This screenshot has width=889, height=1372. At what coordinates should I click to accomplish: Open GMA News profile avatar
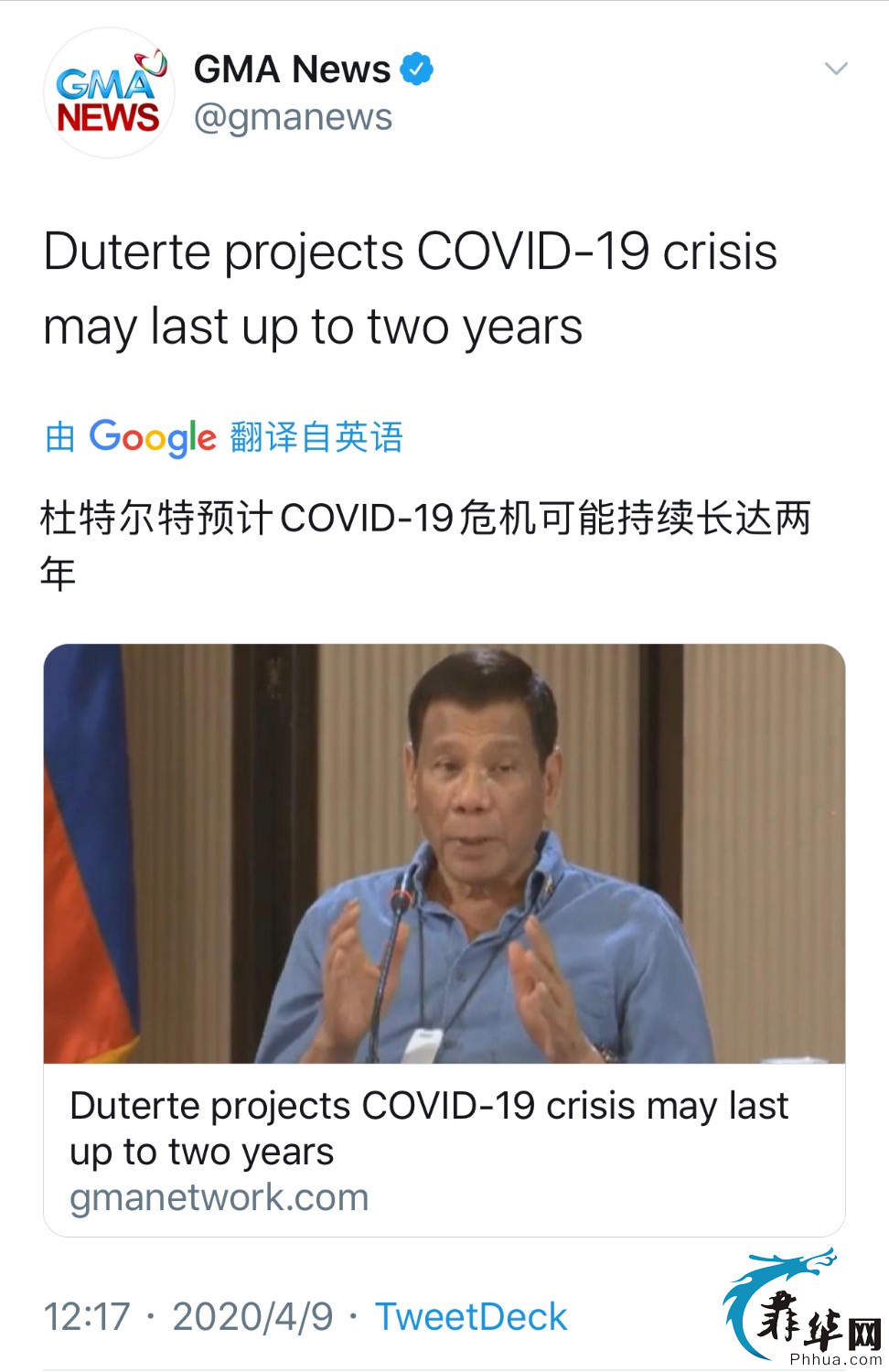[109, 94]
